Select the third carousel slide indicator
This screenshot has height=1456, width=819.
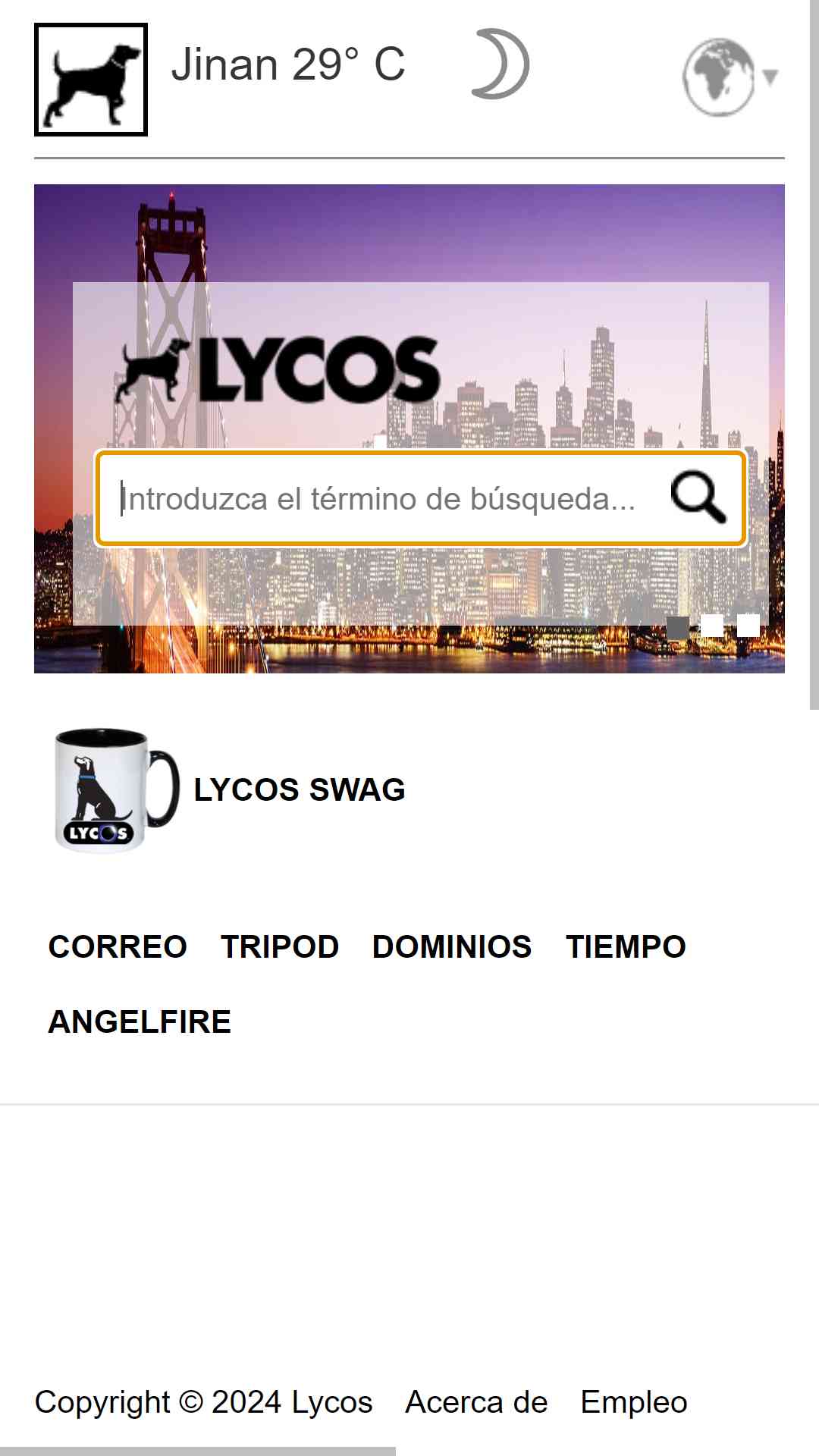[748, 626]
